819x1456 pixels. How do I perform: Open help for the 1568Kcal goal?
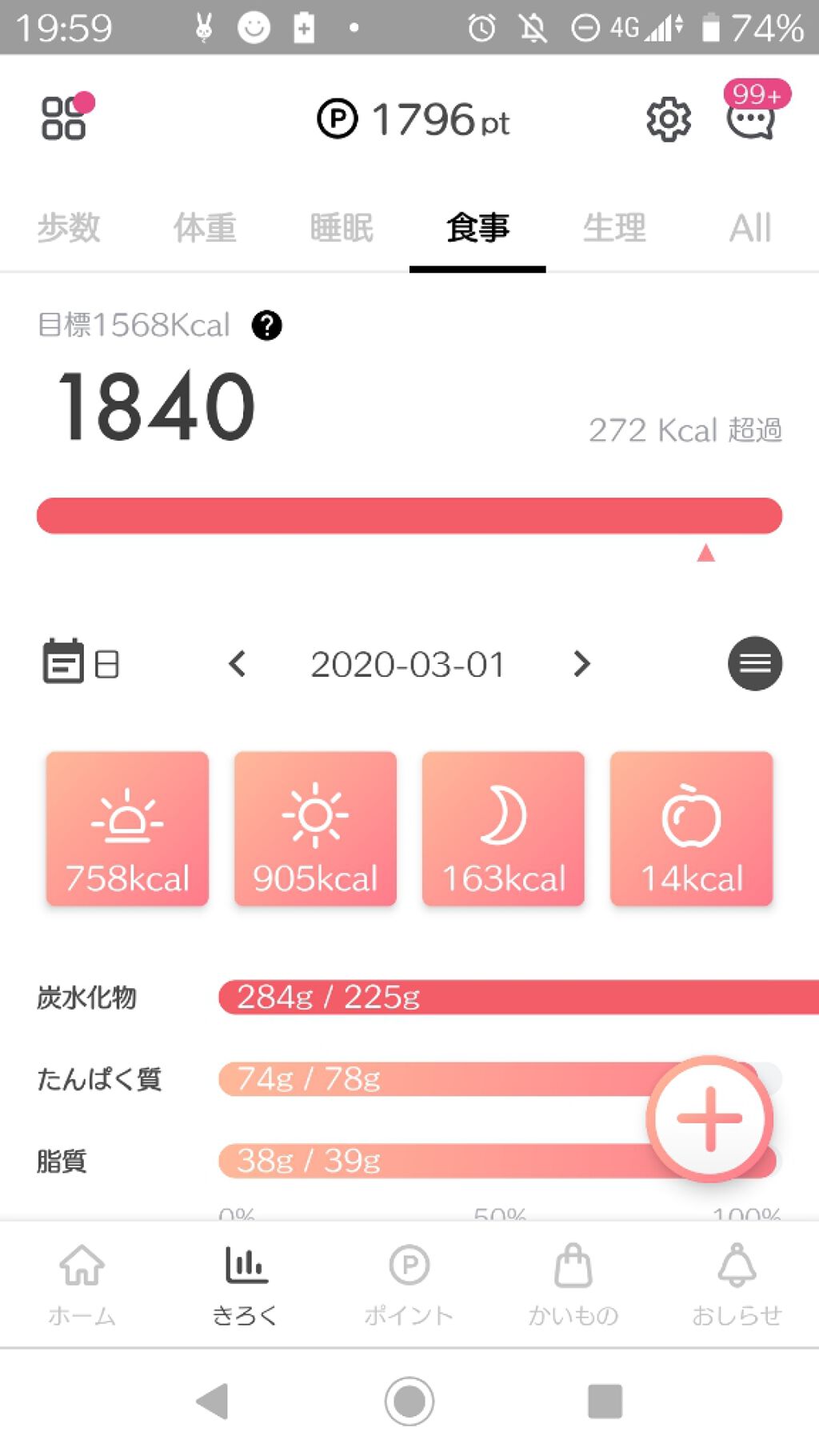(x=266, y=326)
